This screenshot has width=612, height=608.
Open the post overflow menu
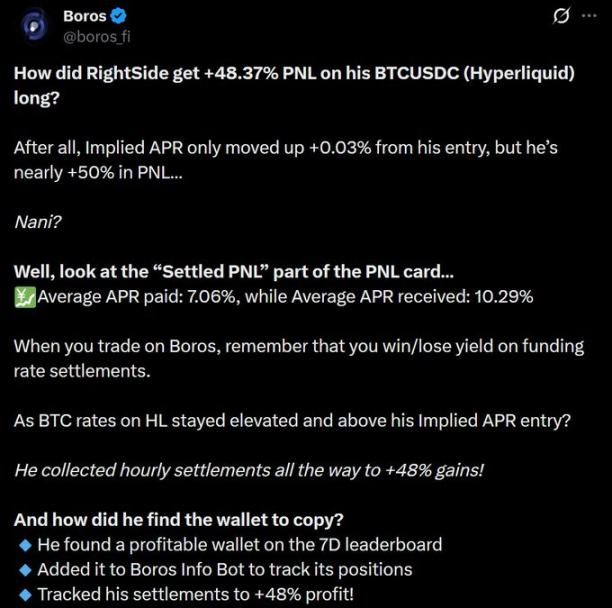click(x=590, y=17)
